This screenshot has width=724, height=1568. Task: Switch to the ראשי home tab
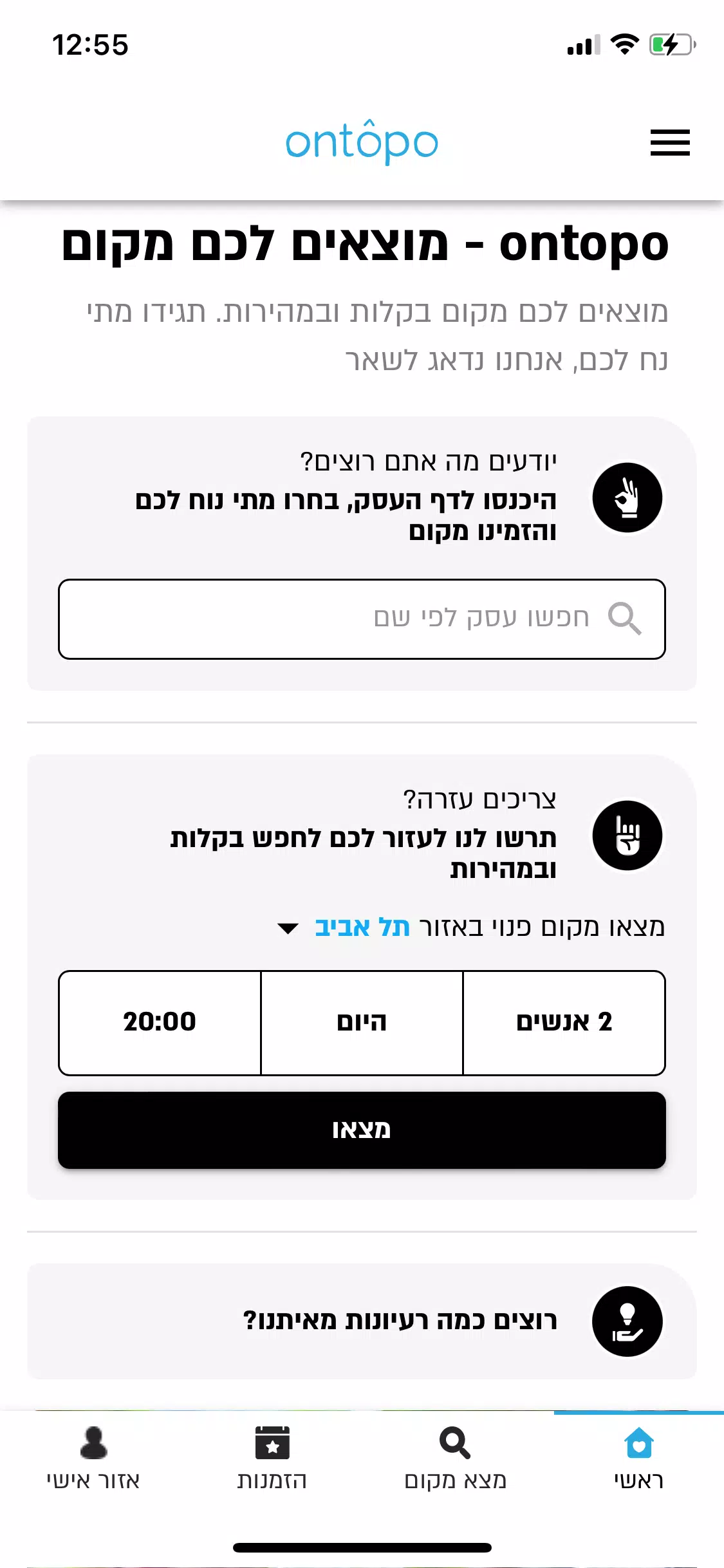click(638, 1458)
